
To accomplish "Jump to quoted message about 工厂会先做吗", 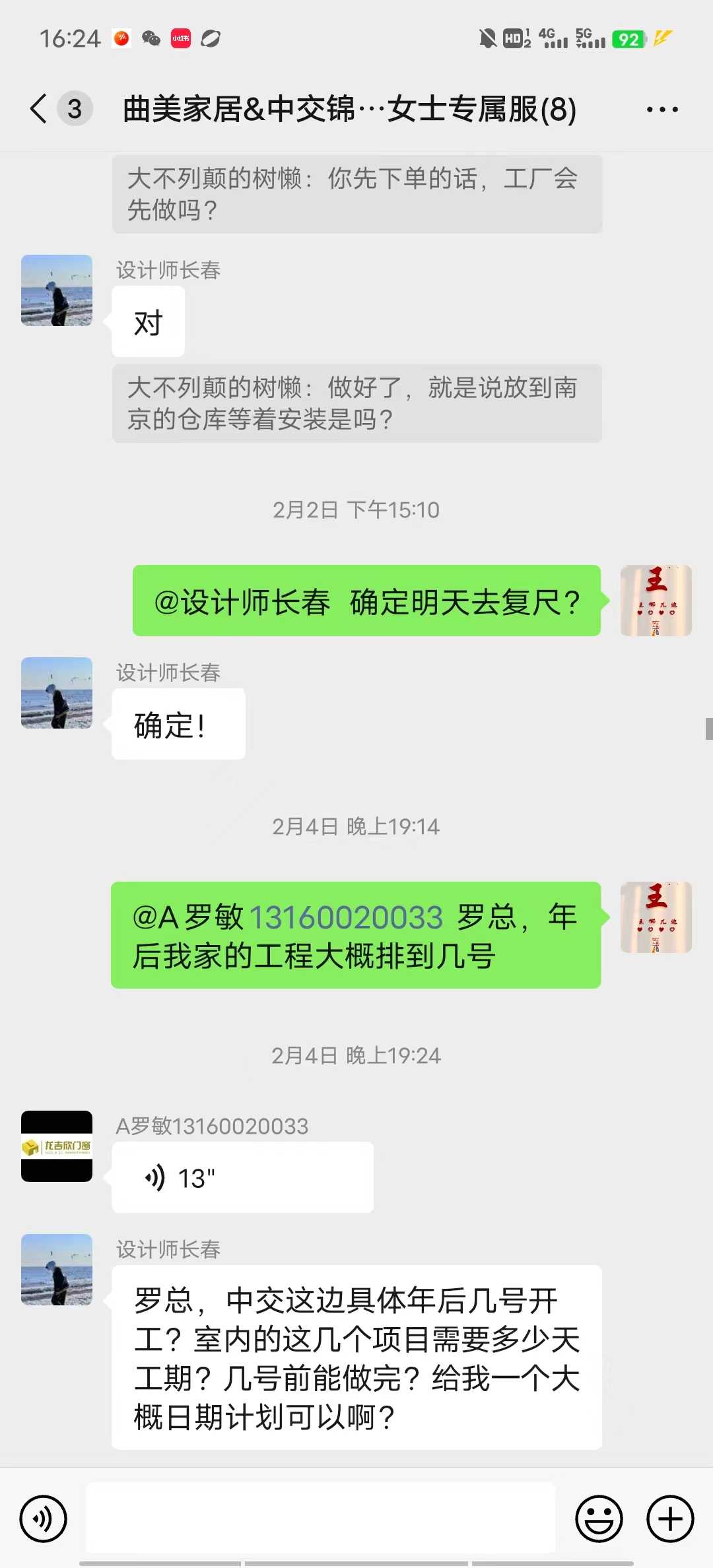I will [x=356, y=194].
